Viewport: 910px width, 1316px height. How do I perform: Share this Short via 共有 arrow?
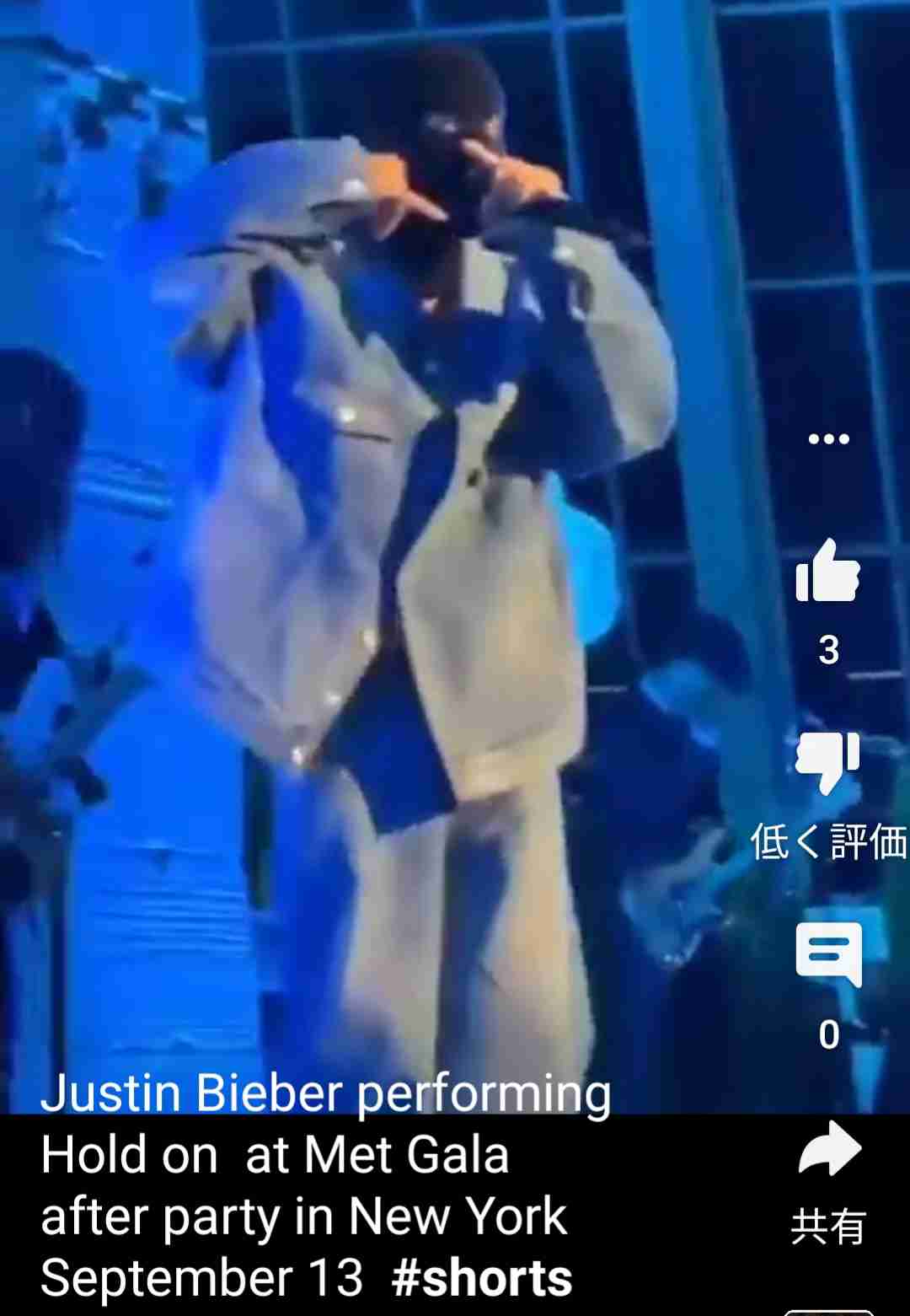click(x=829, y=1150)
